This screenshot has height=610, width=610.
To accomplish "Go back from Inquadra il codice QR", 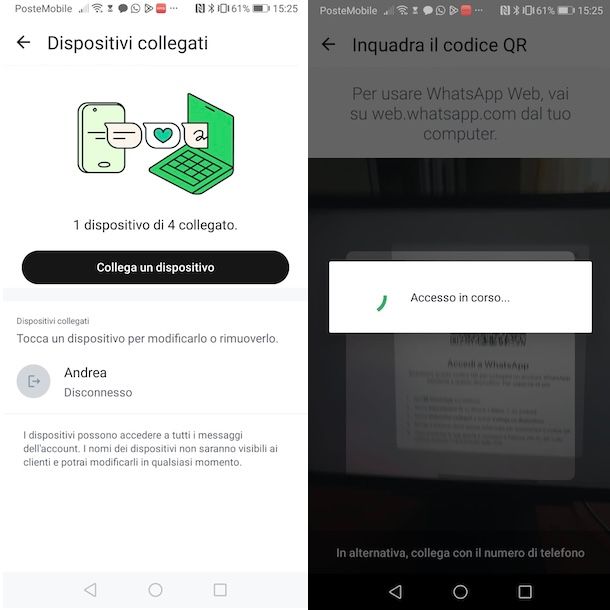I will [328, 45].
